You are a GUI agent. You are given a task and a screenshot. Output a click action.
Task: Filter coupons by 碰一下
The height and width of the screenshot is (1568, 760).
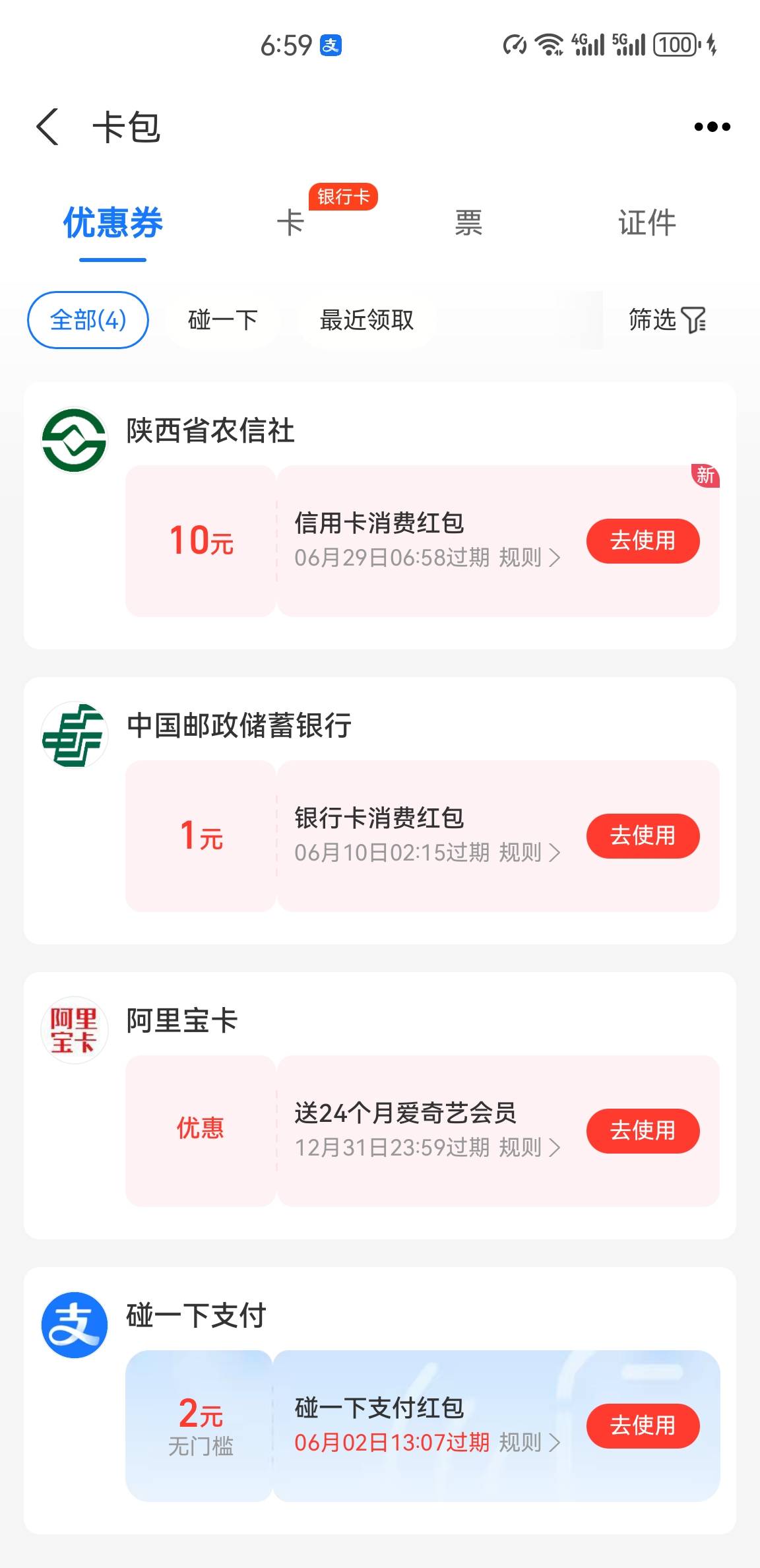[x=222, y=320]
